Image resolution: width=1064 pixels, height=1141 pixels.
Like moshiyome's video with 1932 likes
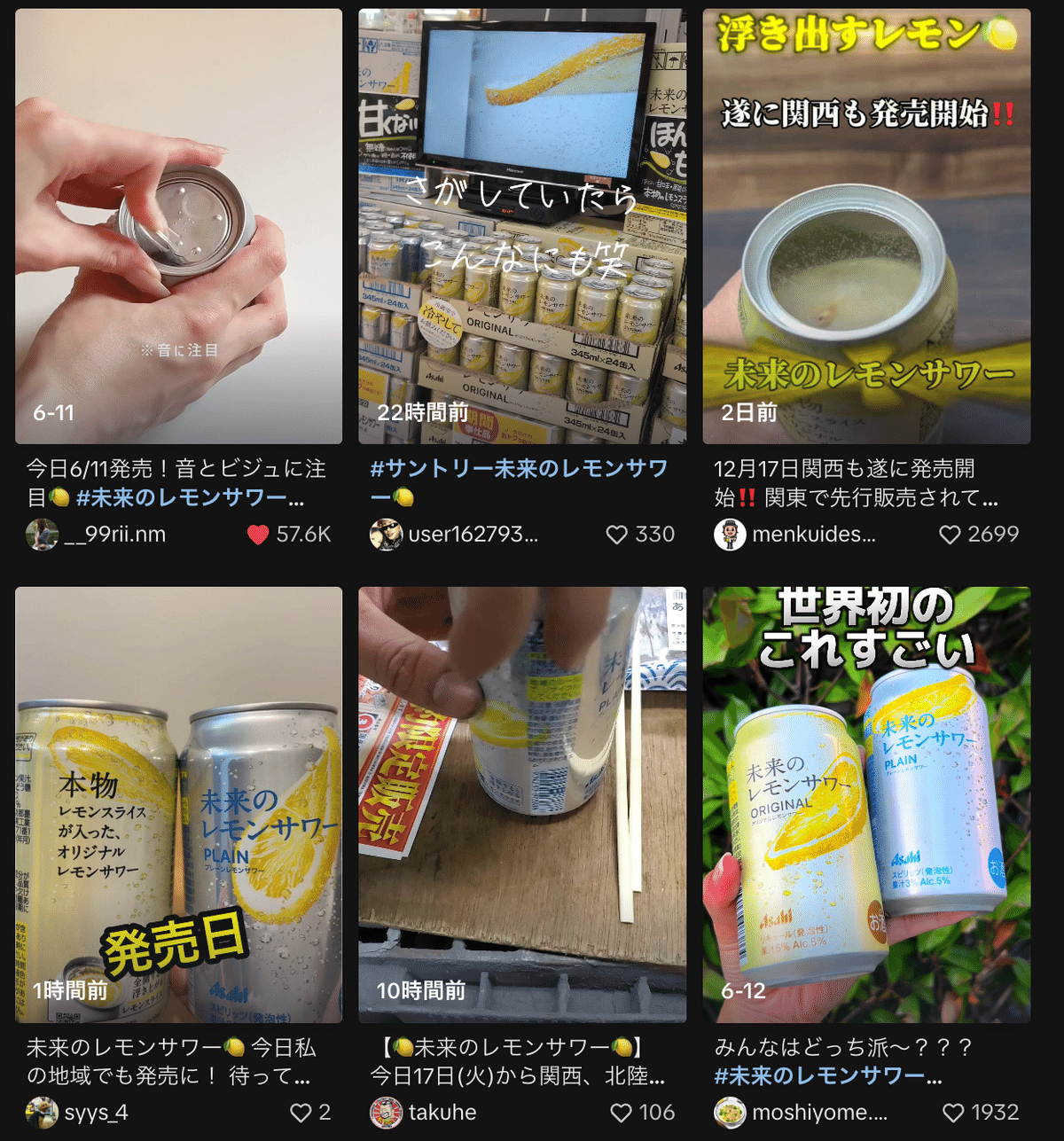[953, 1113]
